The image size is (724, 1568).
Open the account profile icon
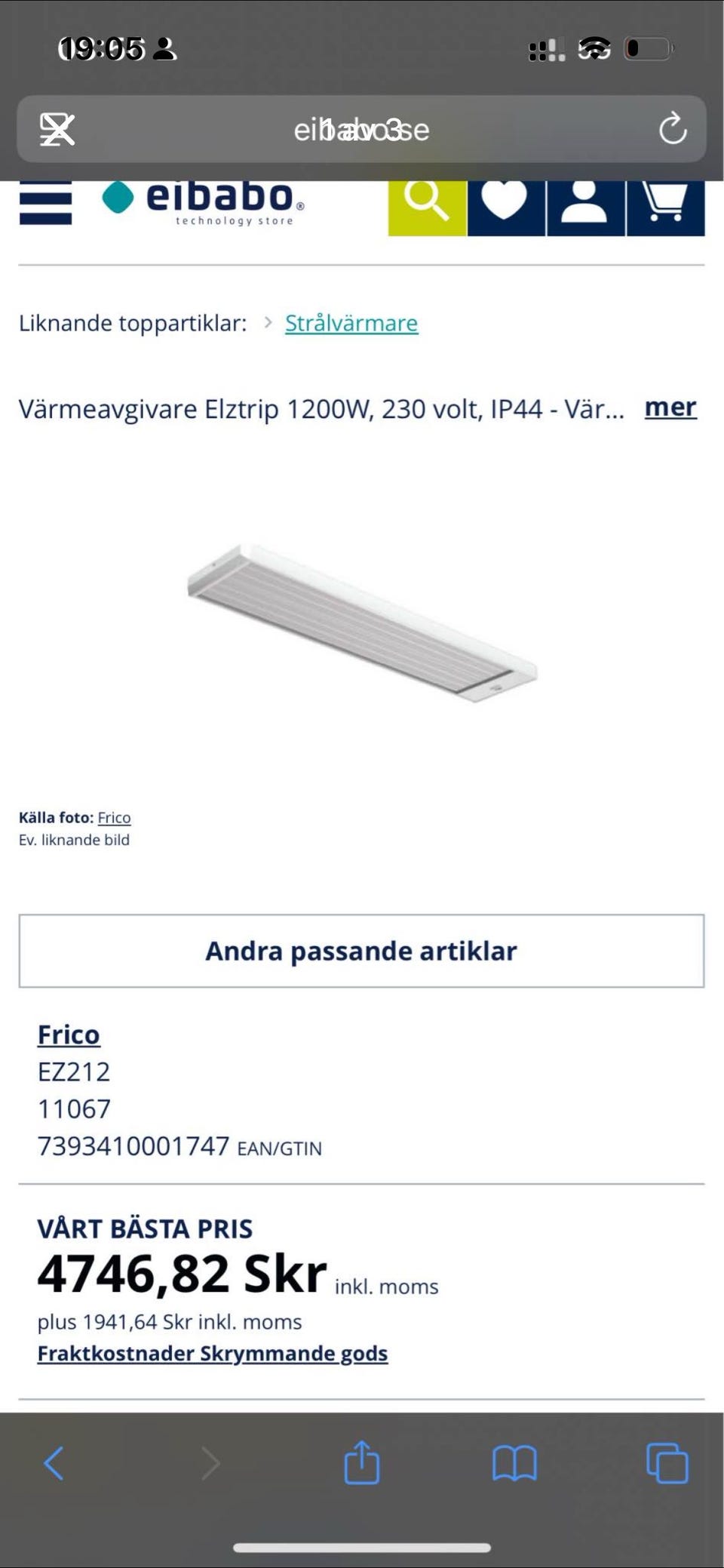(x=585, y=203)
